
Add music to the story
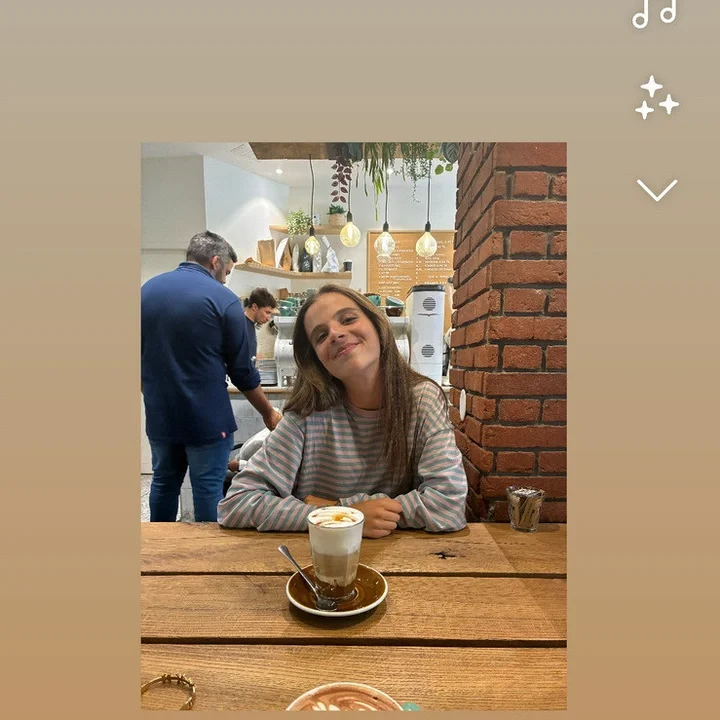655,13
